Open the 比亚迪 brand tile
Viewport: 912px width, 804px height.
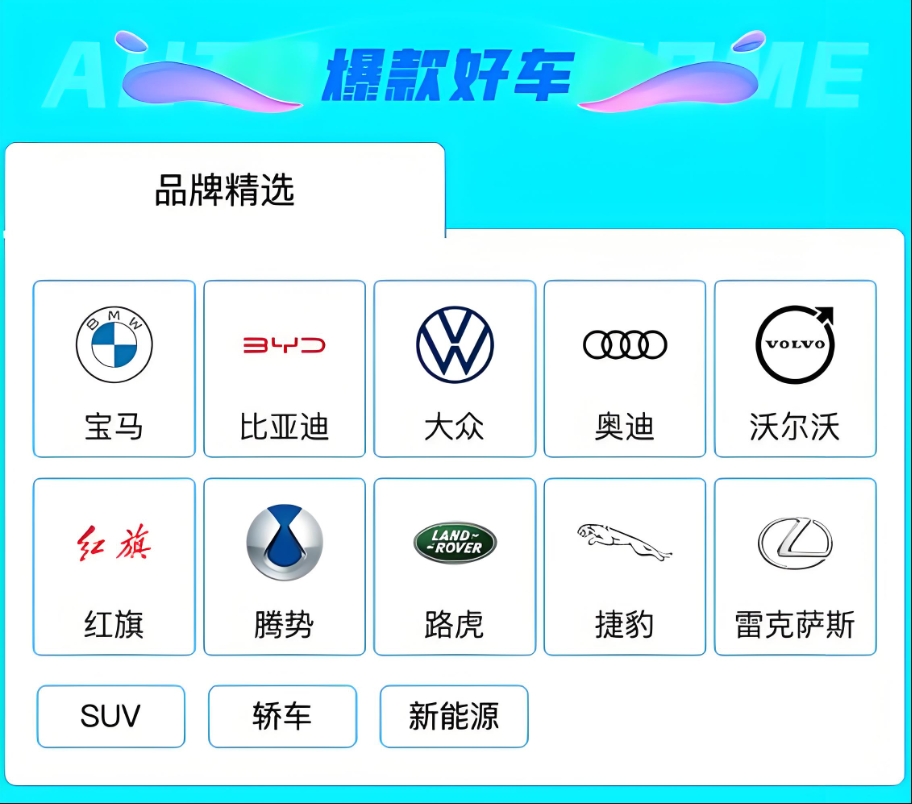click(x=284, y=369)
